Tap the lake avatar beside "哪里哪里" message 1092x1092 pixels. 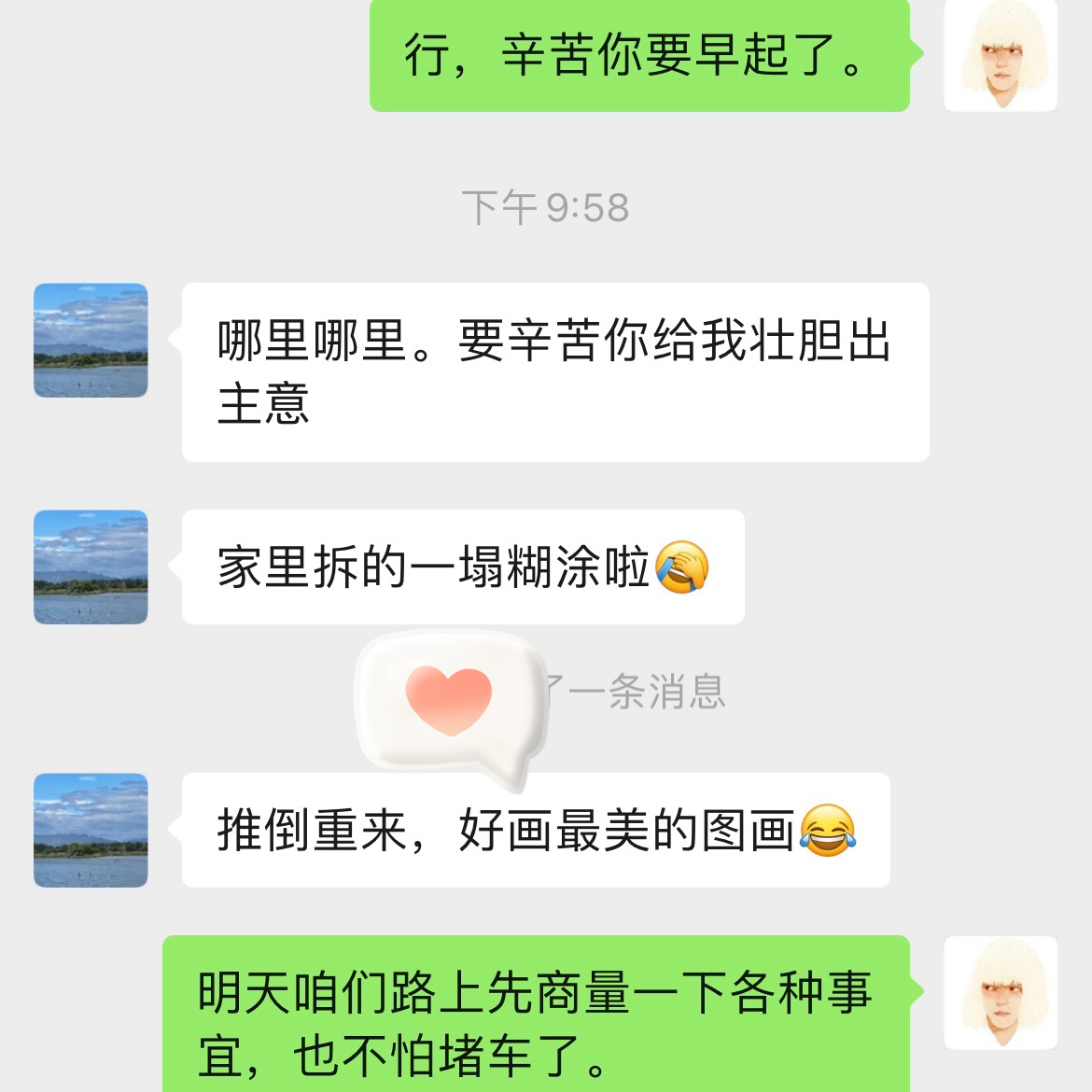point(91,341)
